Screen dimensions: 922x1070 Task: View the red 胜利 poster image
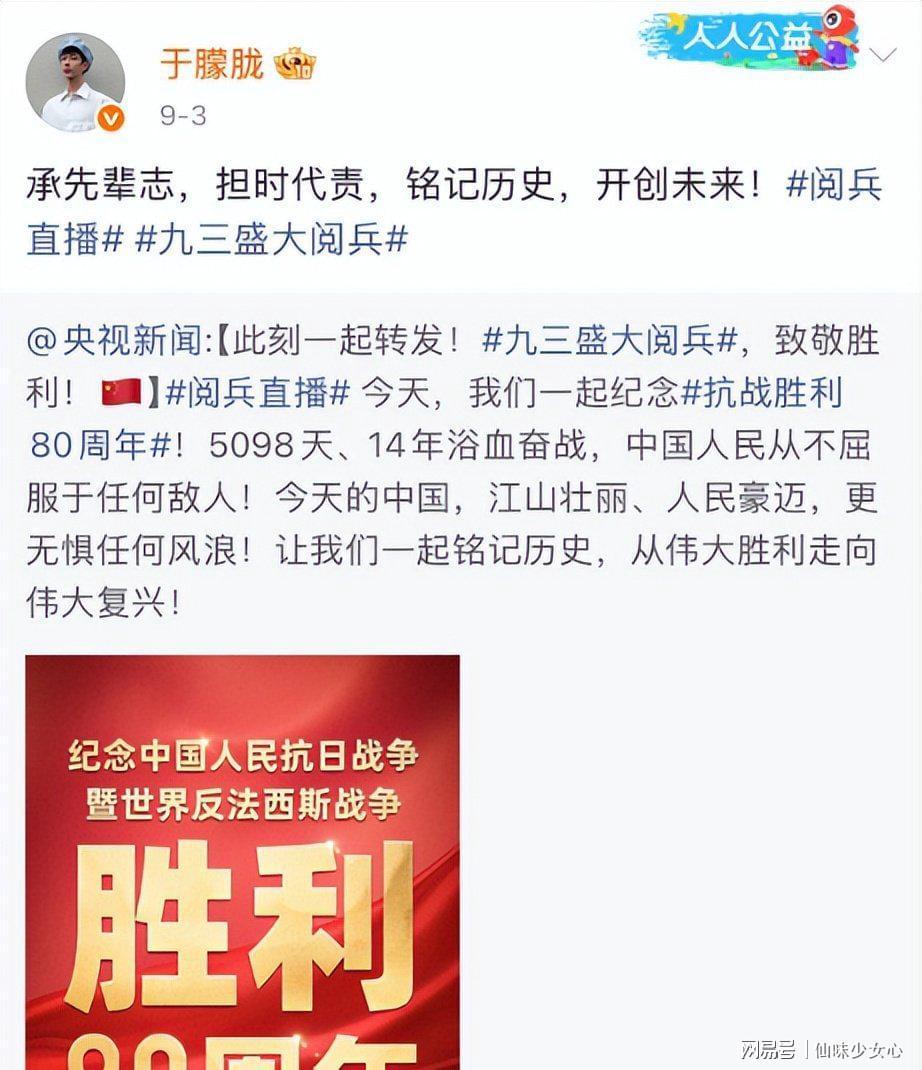point(243,860)
